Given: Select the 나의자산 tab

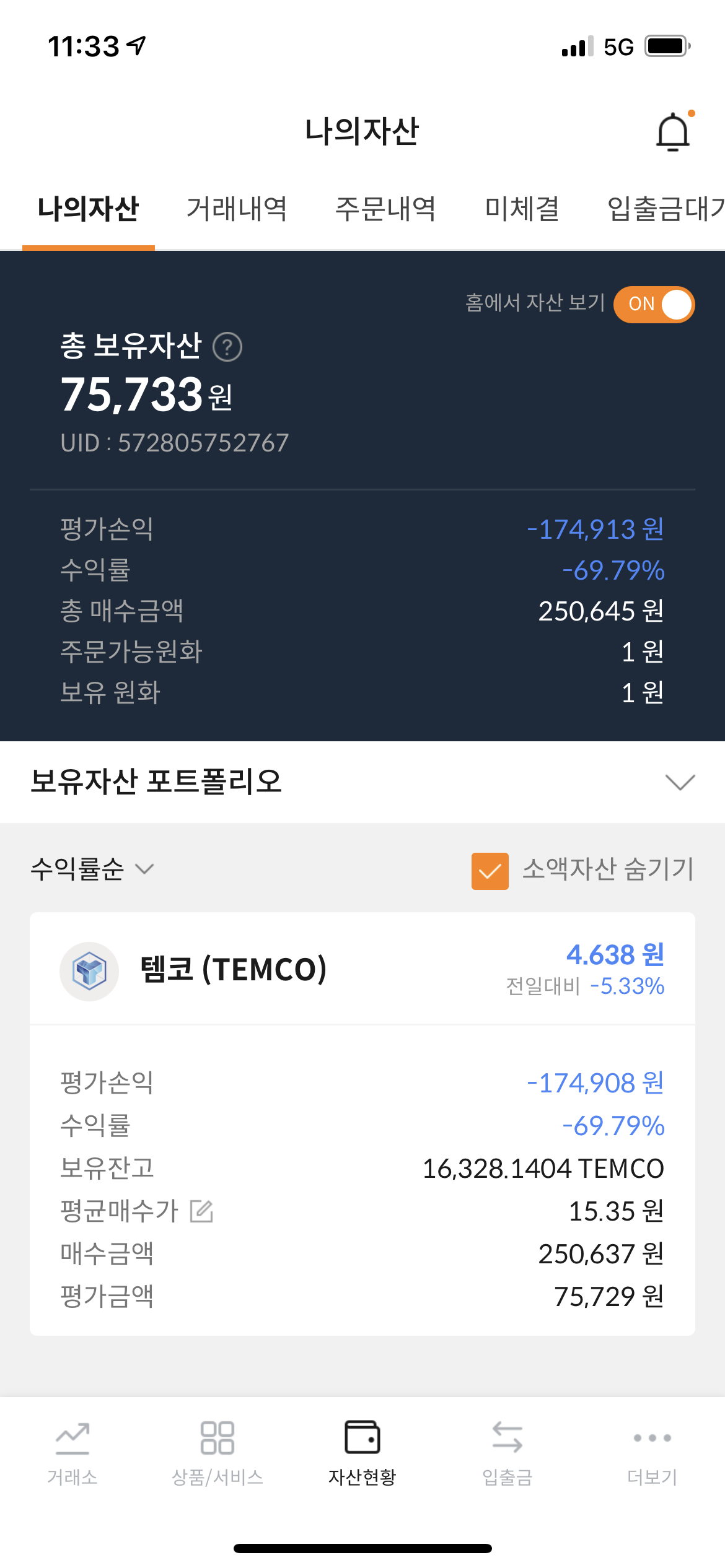Looking at the screenshot, I should click(x=89, y=209).
